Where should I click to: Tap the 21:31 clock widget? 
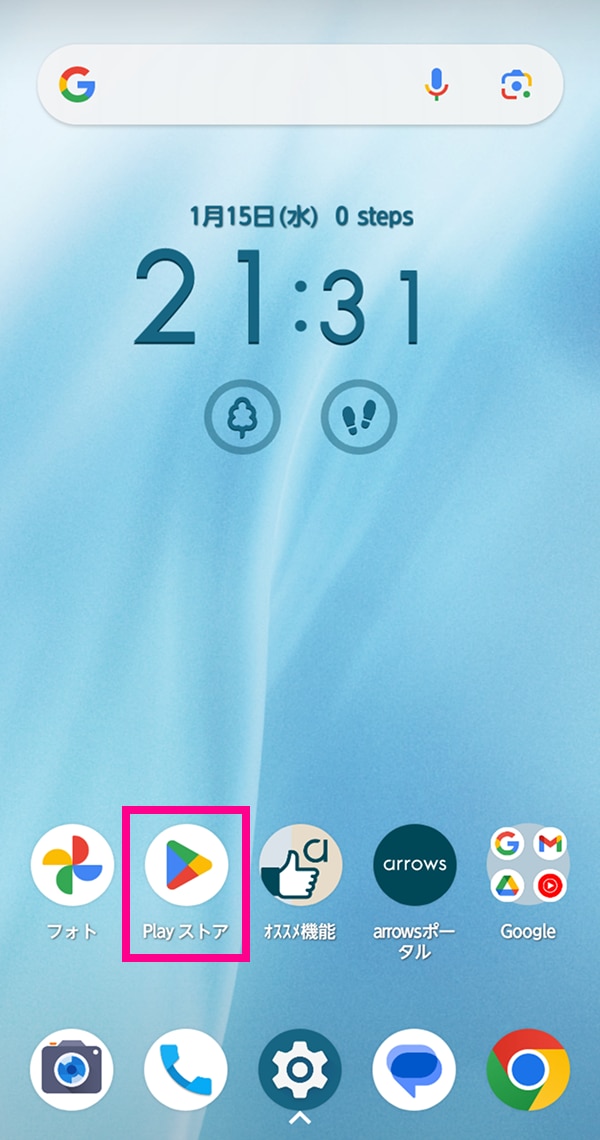click(x=280, y=300)
